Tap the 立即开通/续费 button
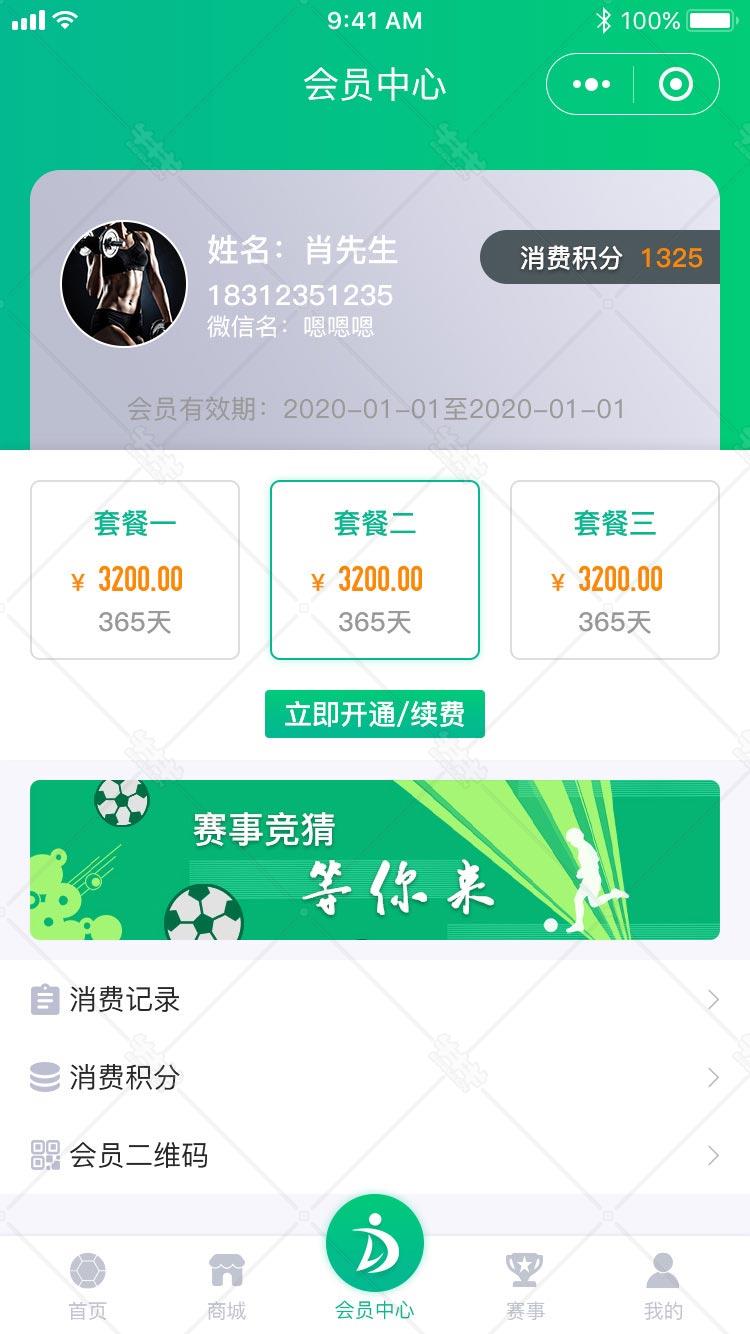 click(375, 714)
